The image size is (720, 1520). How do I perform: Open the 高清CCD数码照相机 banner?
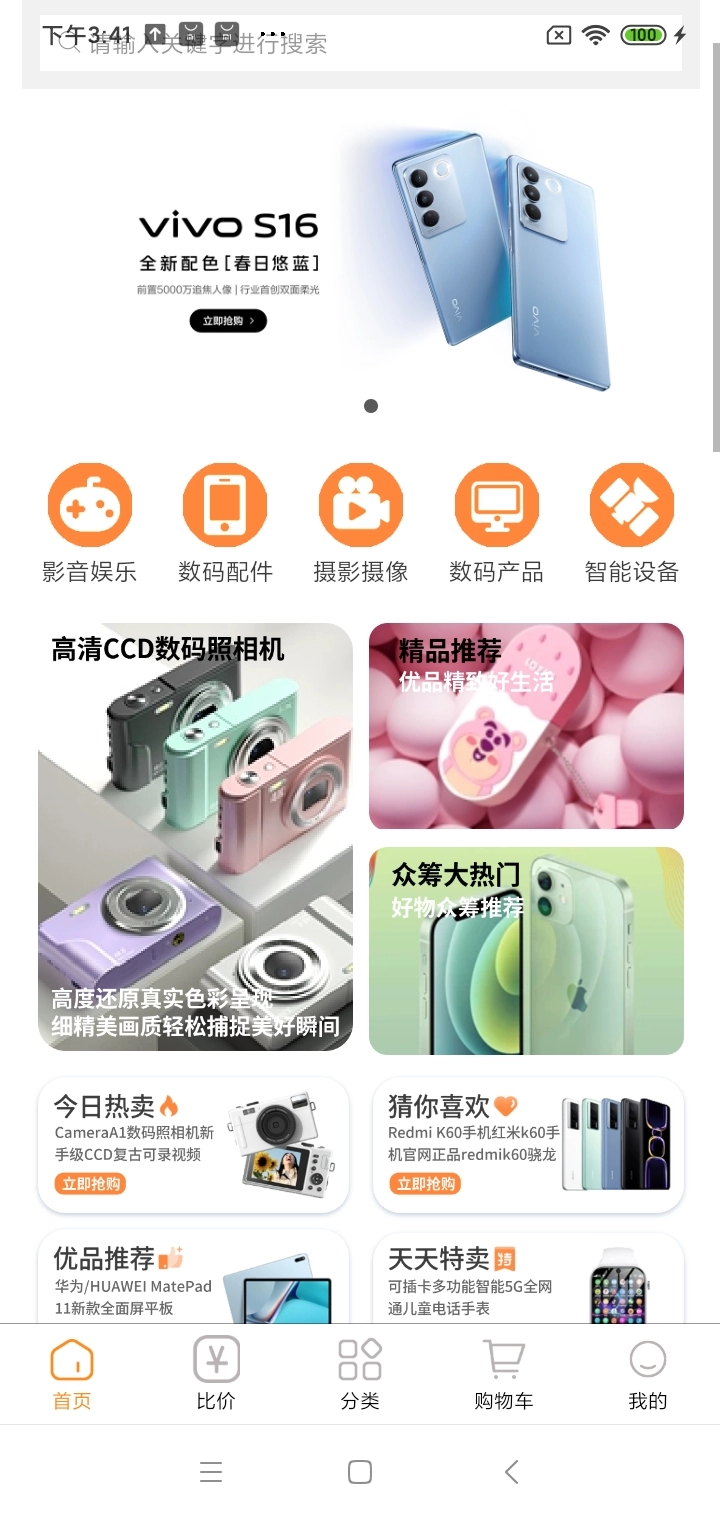[196, 838]
